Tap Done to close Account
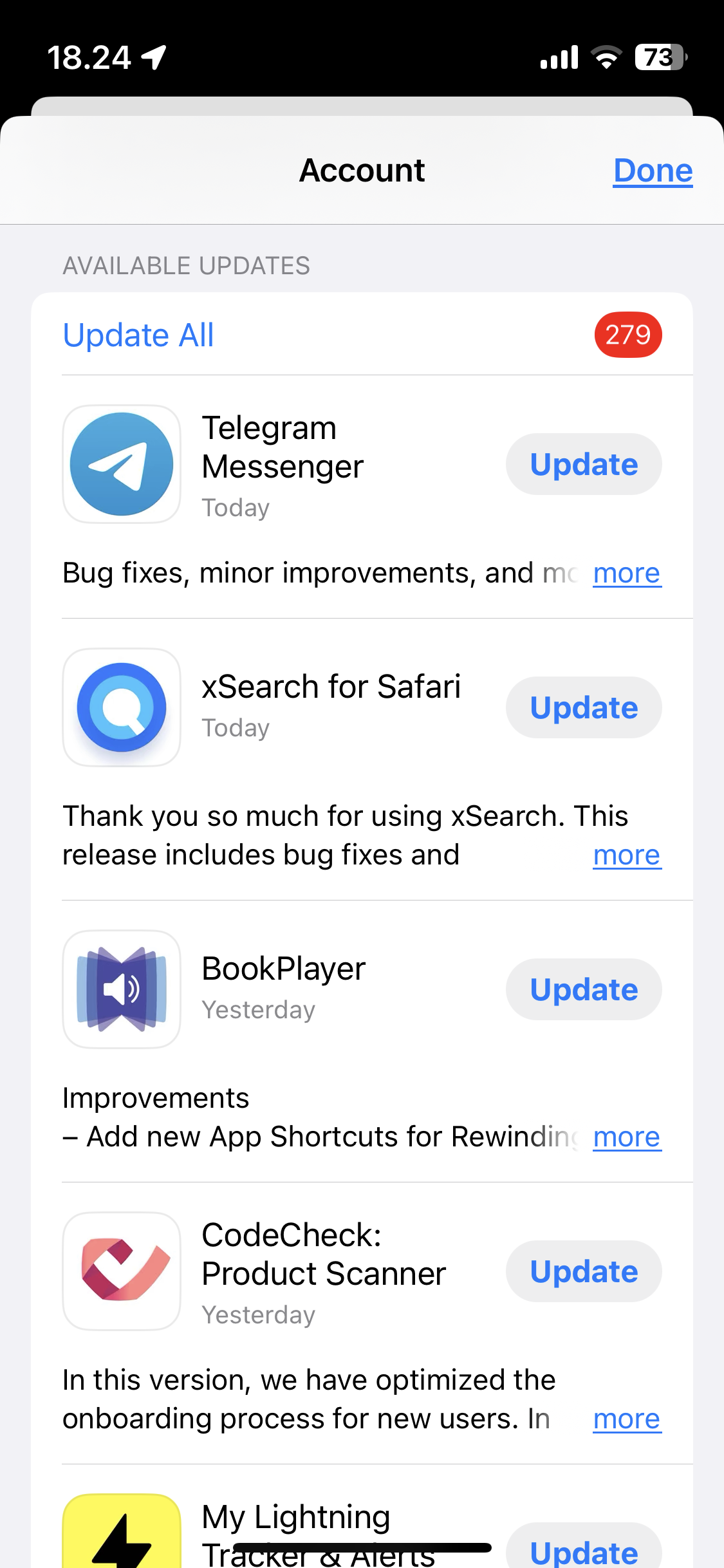724x1568 pixels. (653, 171)
